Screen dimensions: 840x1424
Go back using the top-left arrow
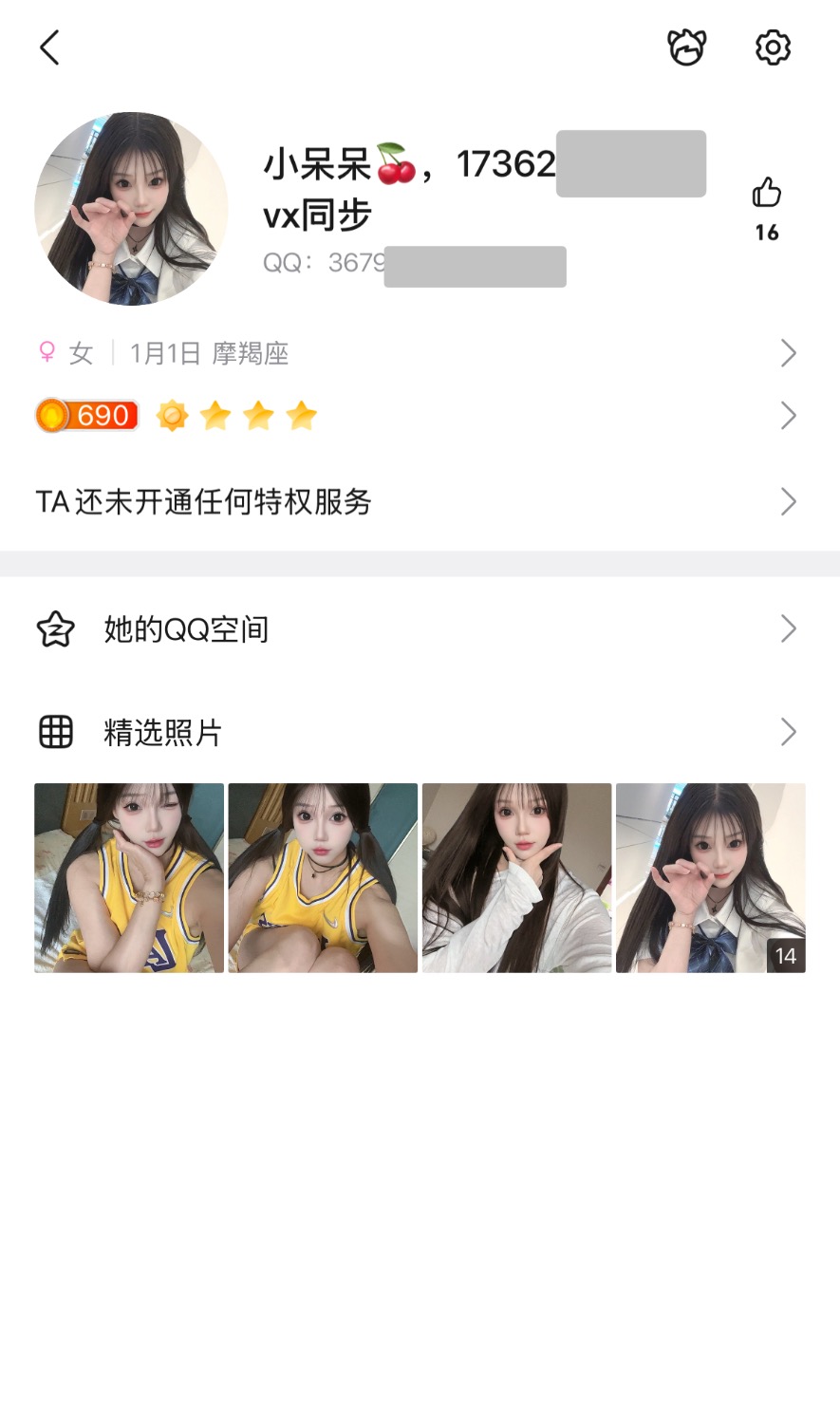pos(49,47)
